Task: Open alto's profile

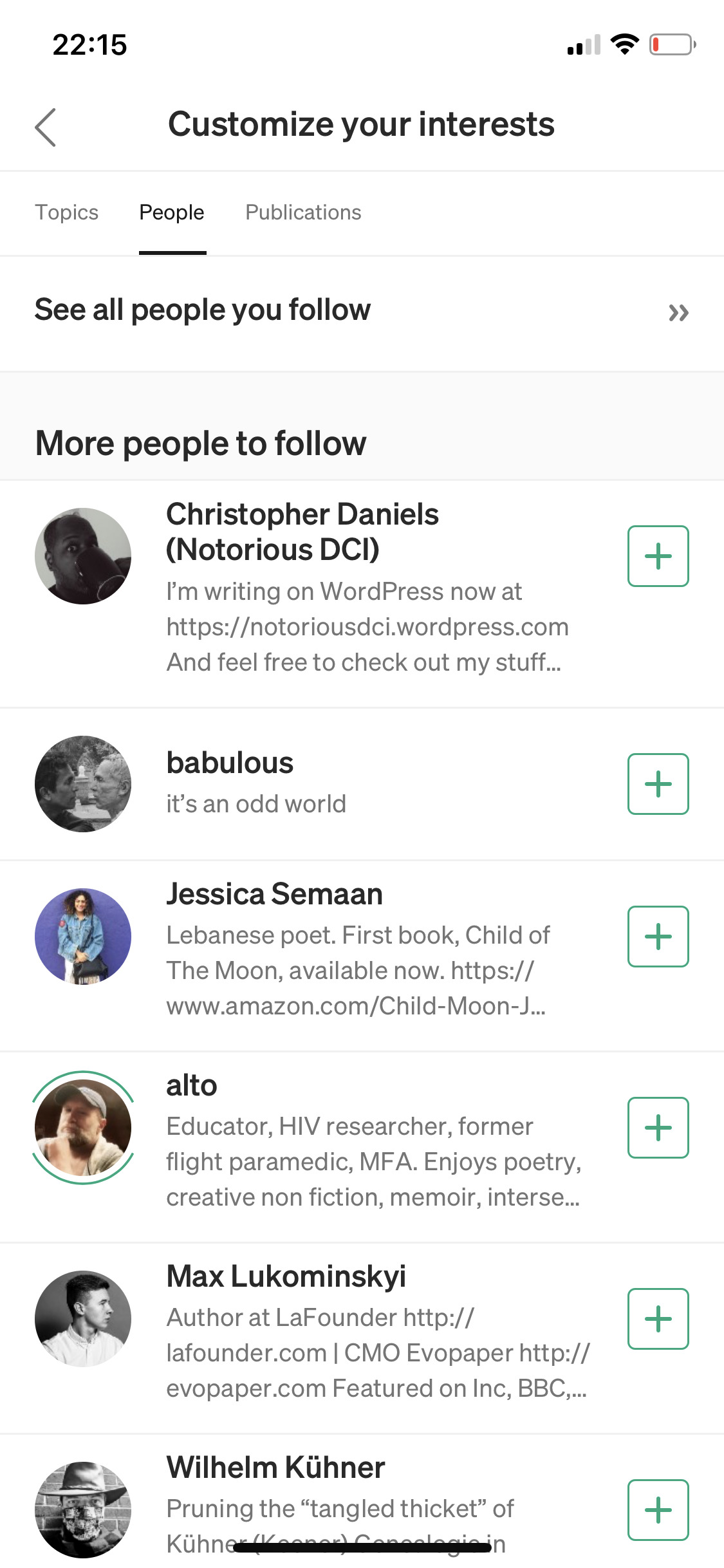Action: tap(192, 1086)
